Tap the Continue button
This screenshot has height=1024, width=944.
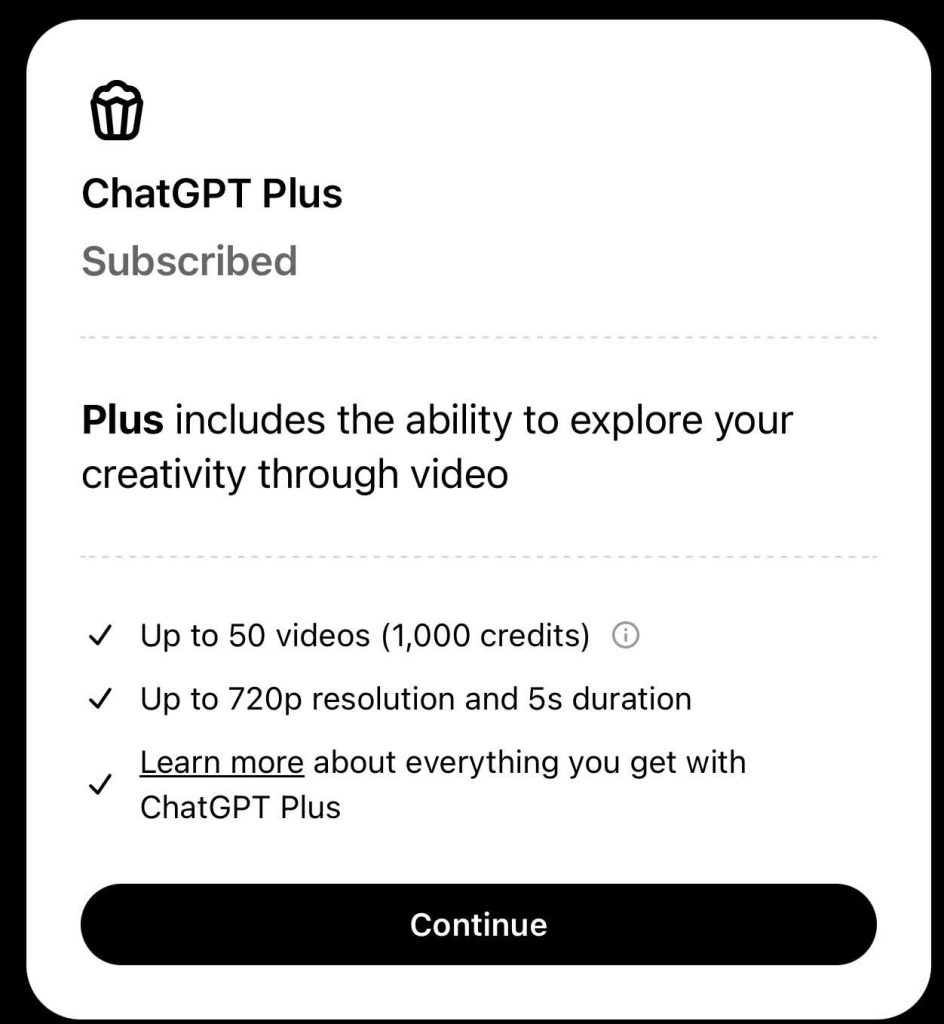[478, 924]
